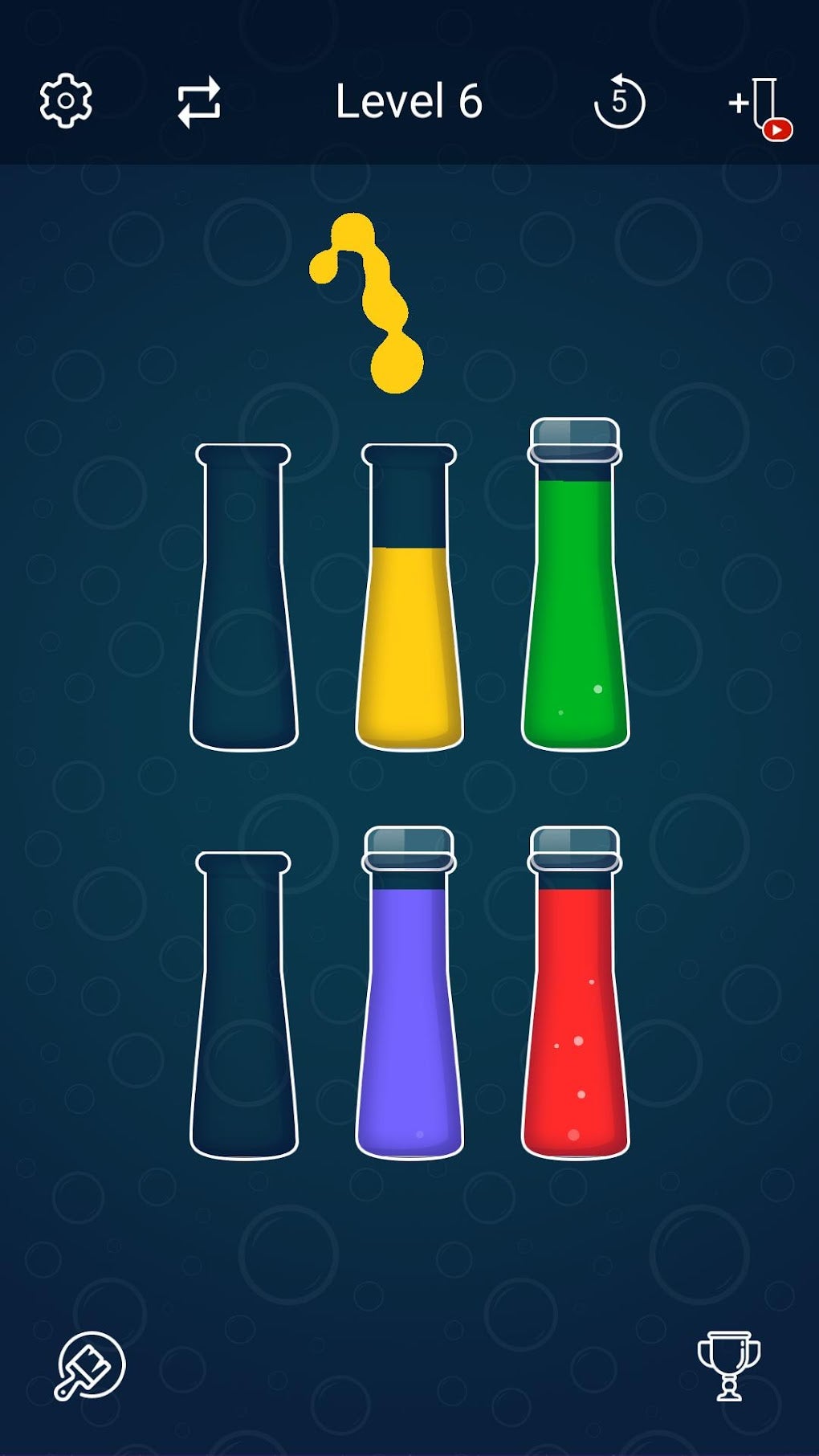Screen dimensions: 819x1456
Task: Tap the empty bottle in the bottom row
Action: pyautogui.click(x=243, y=1005)
